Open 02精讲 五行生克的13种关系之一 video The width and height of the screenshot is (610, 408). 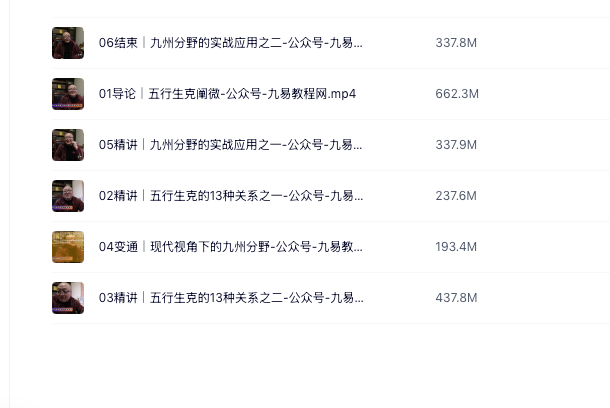[230, 196]
